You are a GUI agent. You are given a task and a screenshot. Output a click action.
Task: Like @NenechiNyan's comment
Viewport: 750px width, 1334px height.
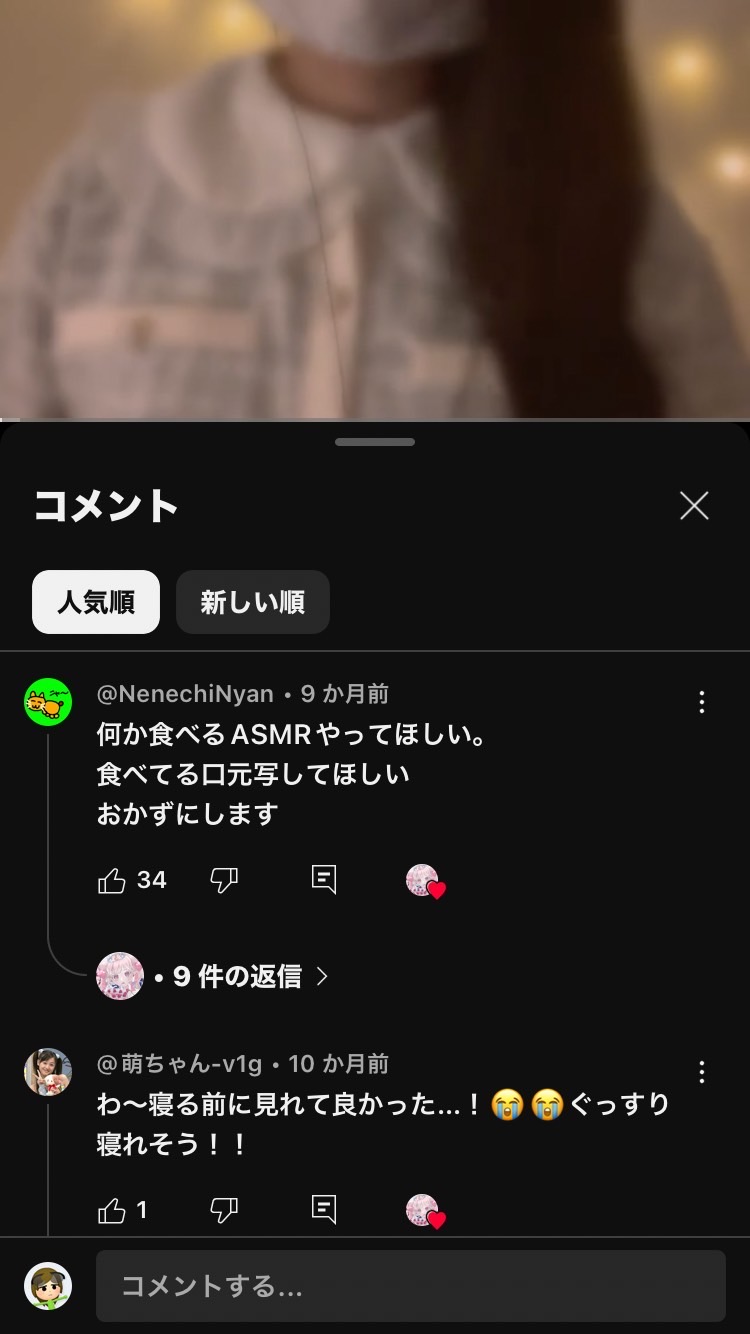click(112, 880)
